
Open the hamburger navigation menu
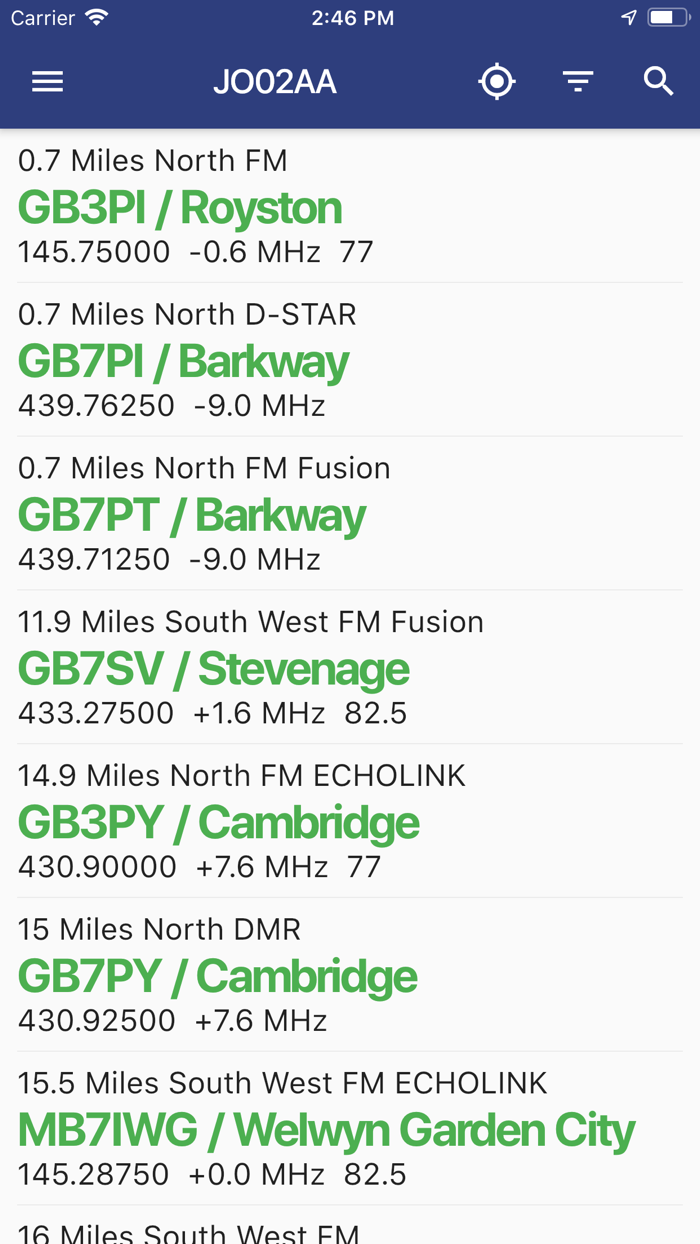pyautogui.click(x=47, y=82)
